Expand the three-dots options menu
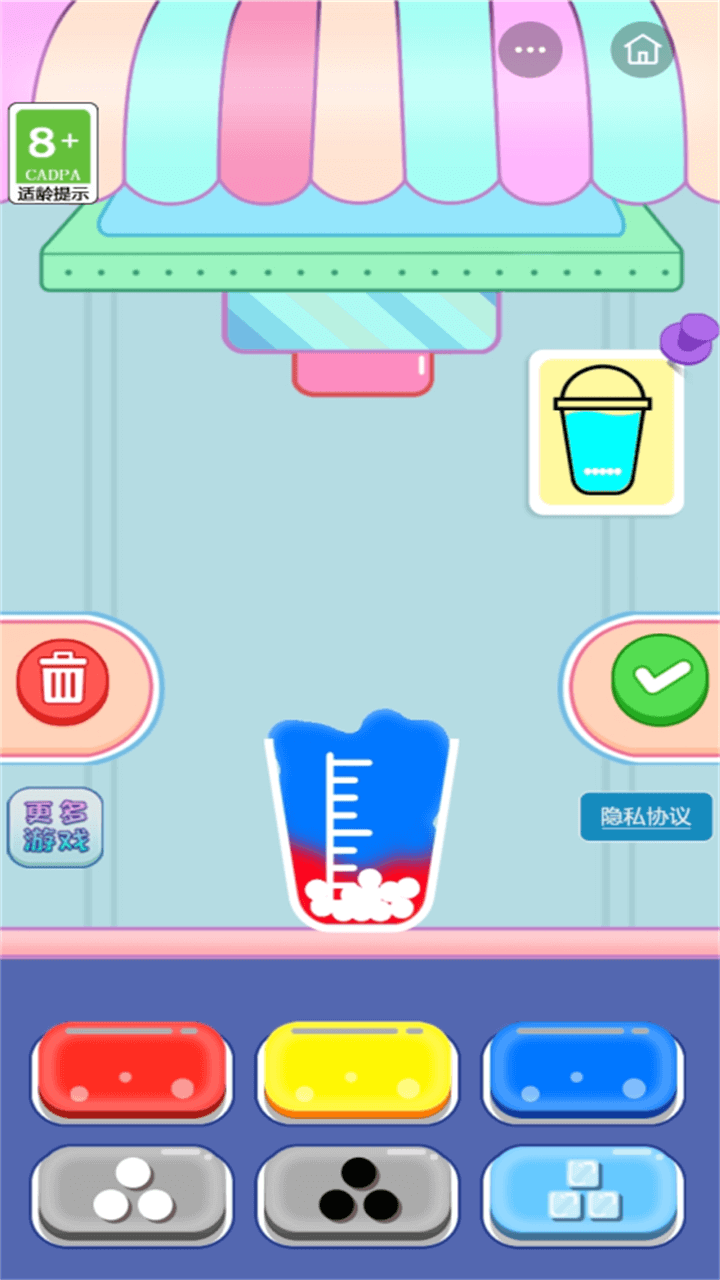 [x=529, y=48]
